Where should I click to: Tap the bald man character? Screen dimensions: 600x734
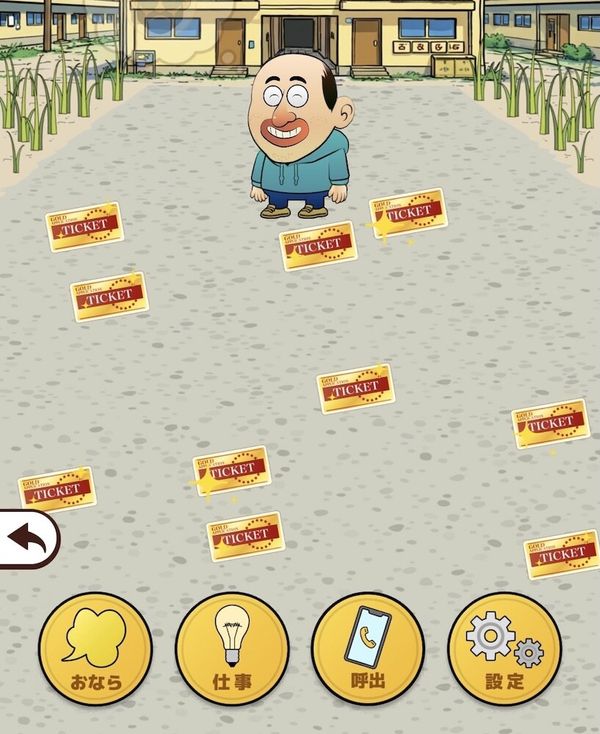click(300, 137)
